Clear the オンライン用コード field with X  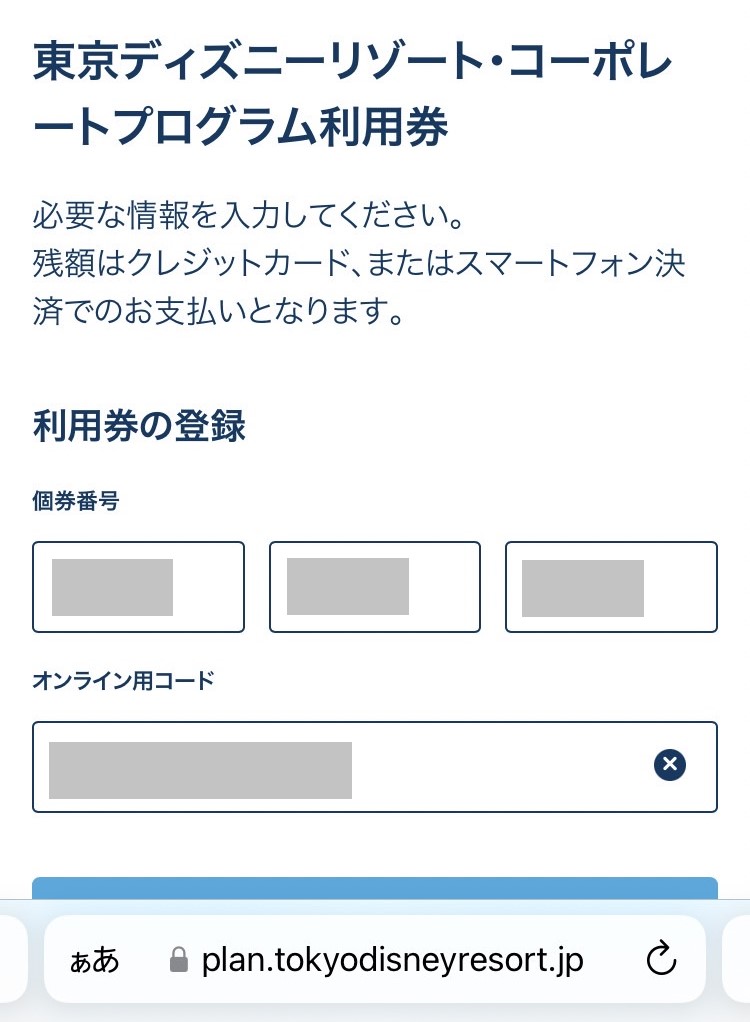click(x=670, y=766)
